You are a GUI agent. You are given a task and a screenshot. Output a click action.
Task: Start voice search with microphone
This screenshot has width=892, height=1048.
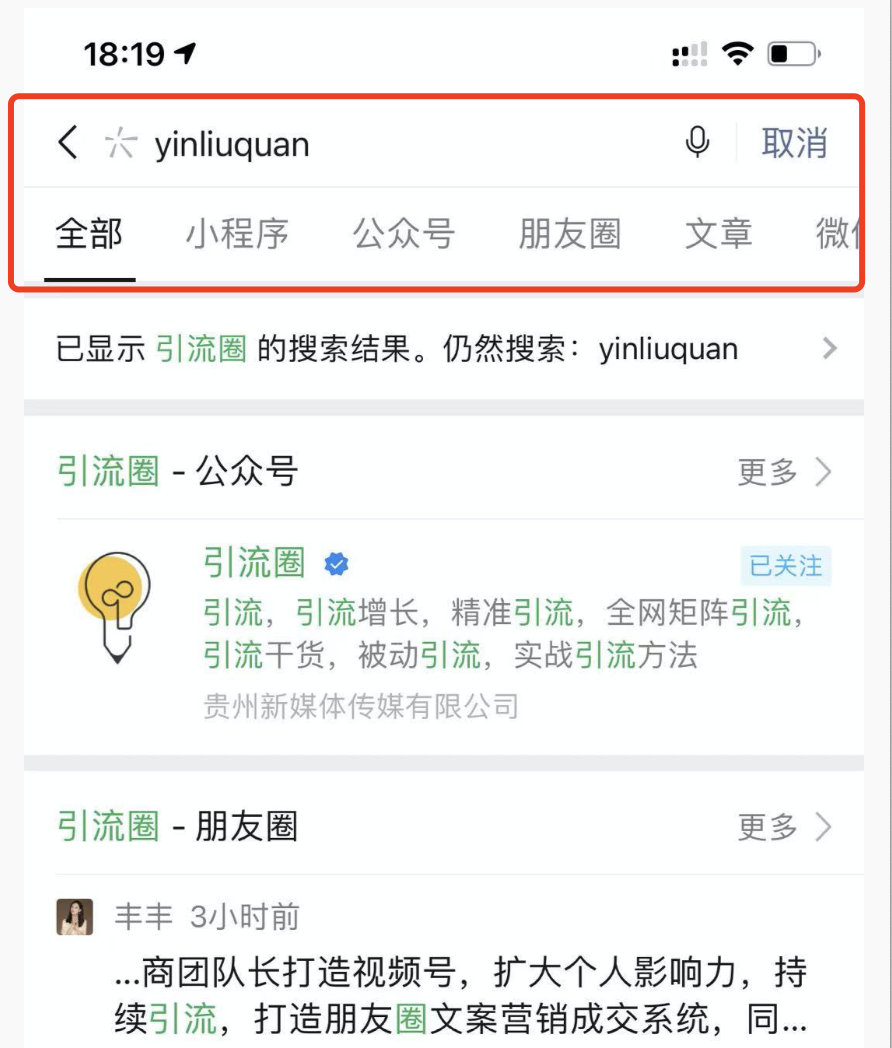click(x=697, y=143)
